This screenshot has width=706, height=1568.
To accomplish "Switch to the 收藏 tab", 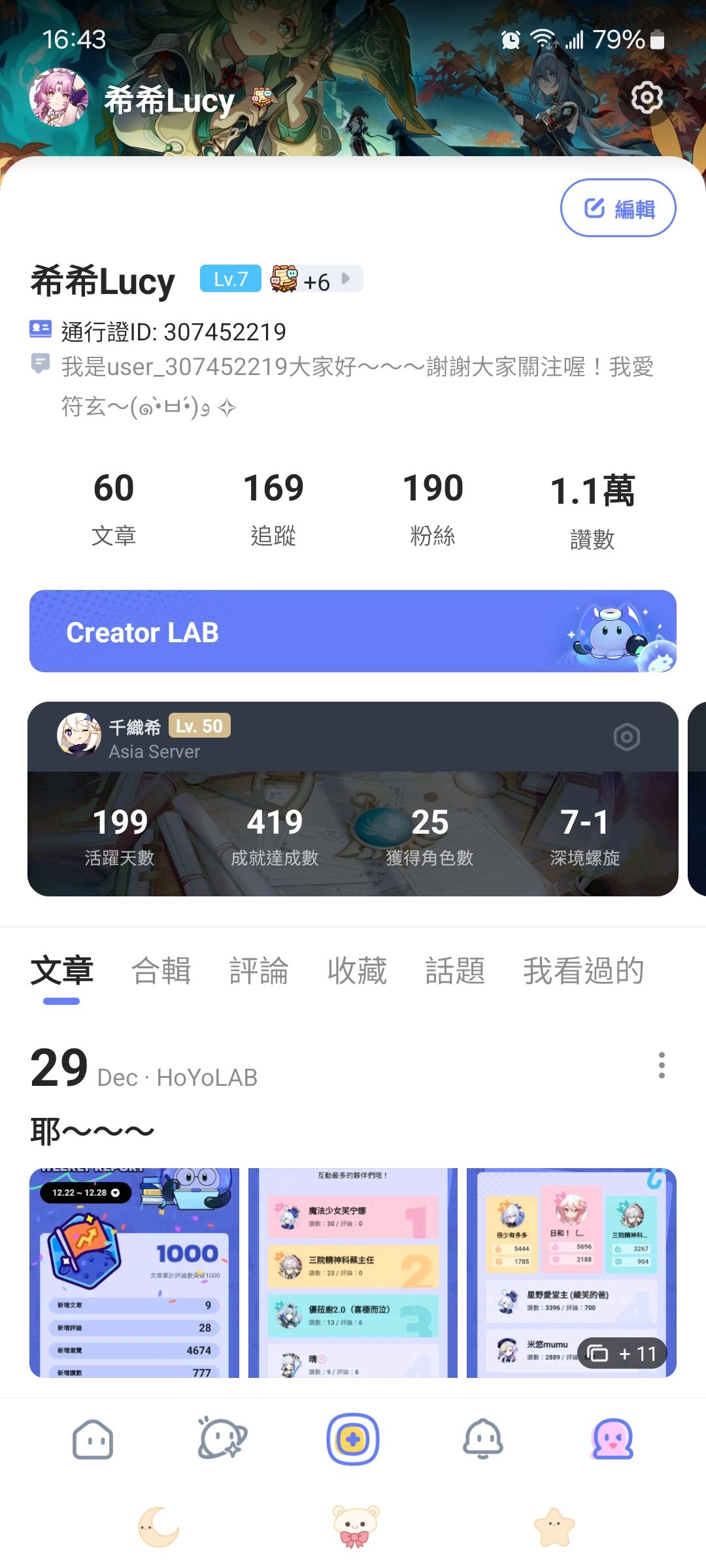I will [357, 972].
